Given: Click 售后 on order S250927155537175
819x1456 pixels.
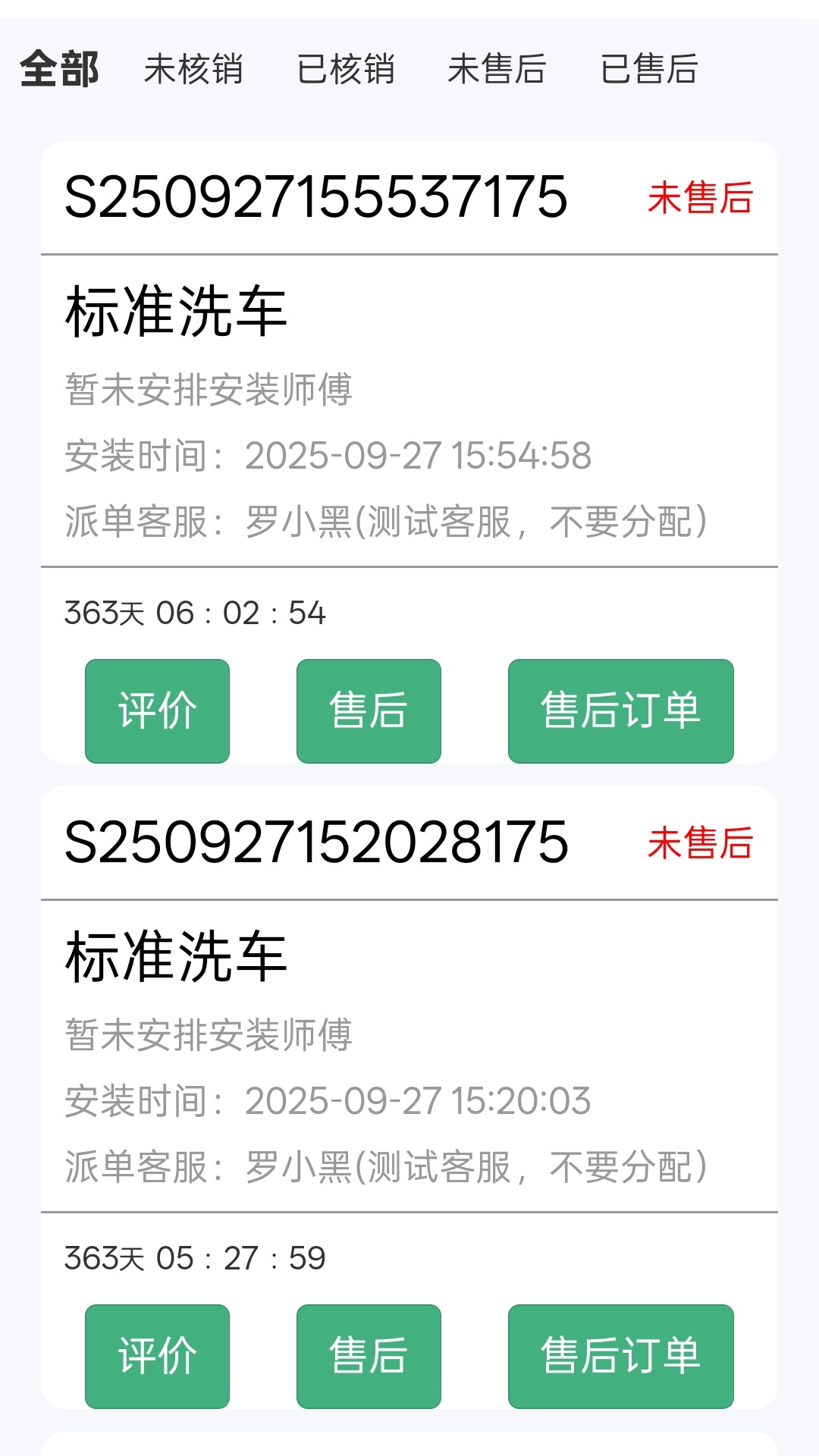Looking at the screenshot, I should tap(368, 710).
